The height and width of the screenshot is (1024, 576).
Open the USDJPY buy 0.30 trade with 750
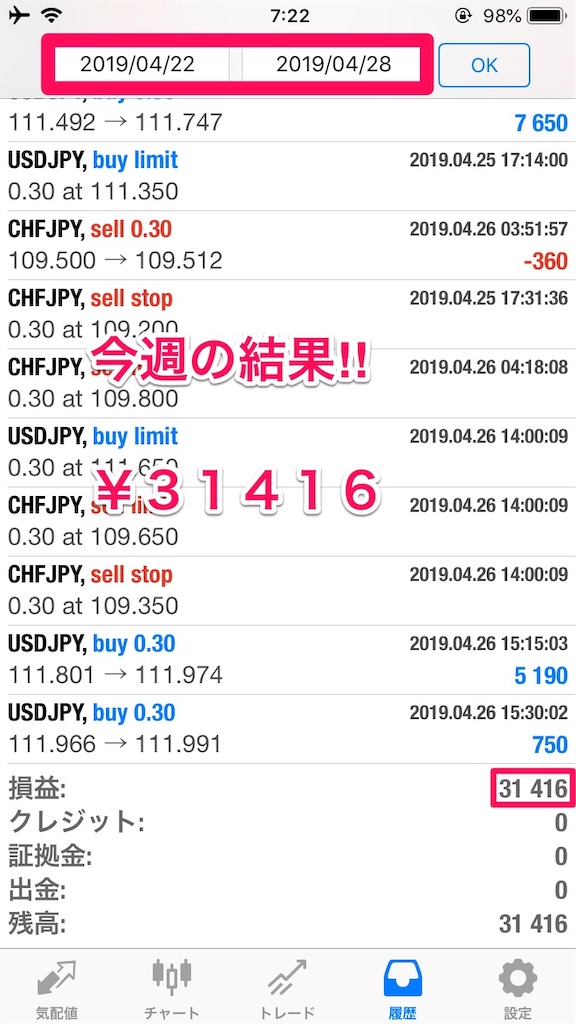(288, 729)
